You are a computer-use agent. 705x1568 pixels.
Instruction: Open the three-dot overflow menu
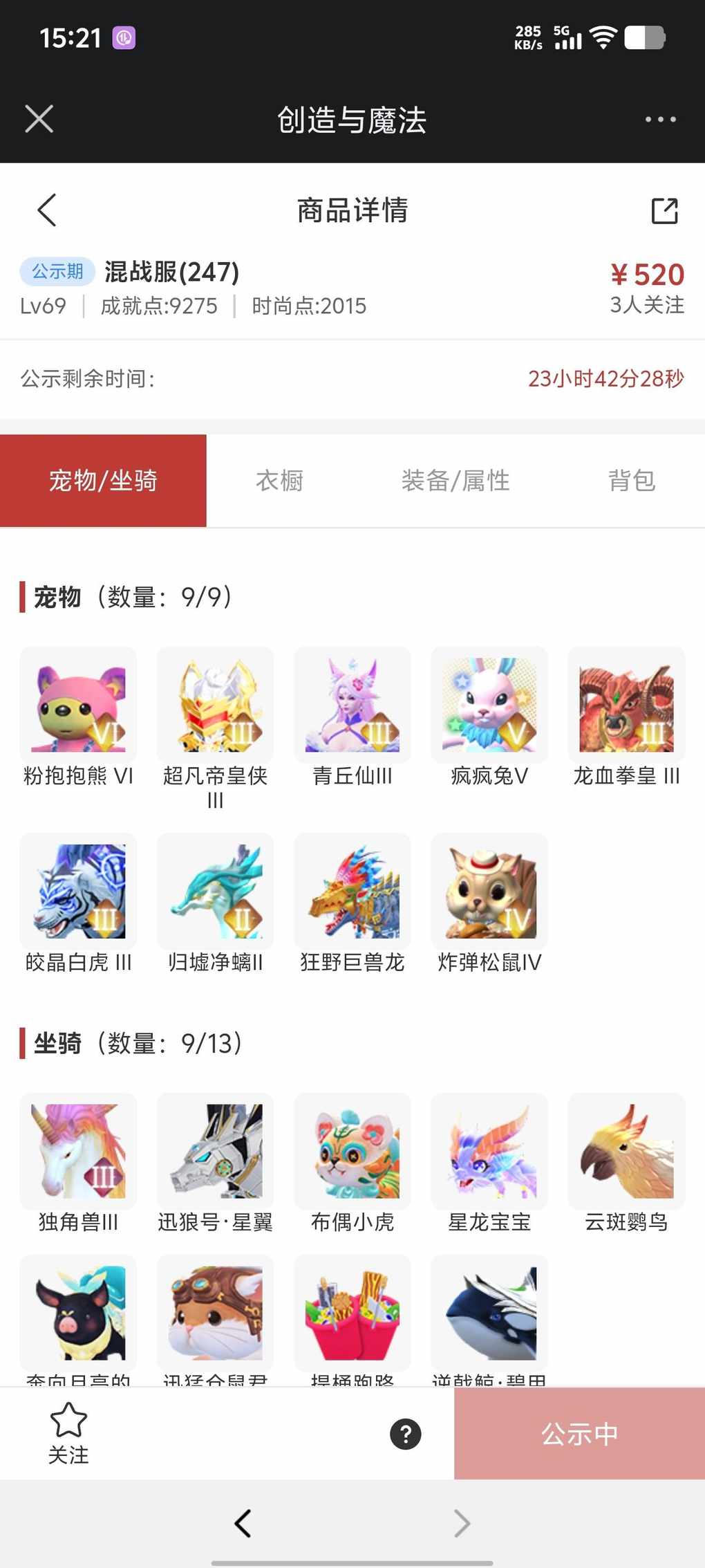(660, 120)
